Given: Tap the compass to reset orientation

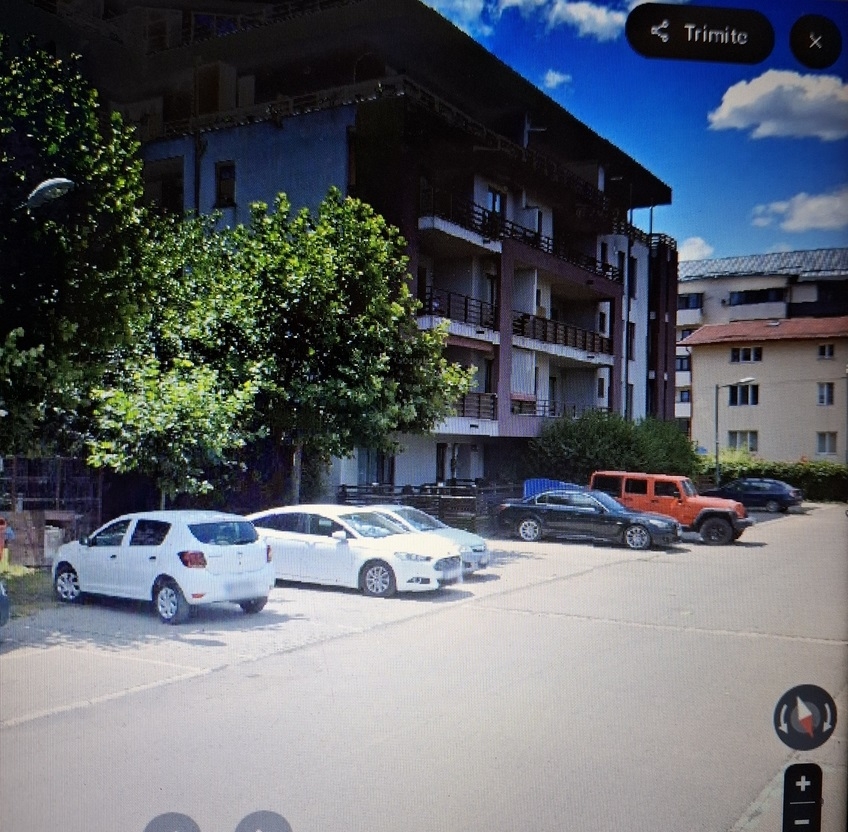Looking at the screenshot, I should point(804,717).
